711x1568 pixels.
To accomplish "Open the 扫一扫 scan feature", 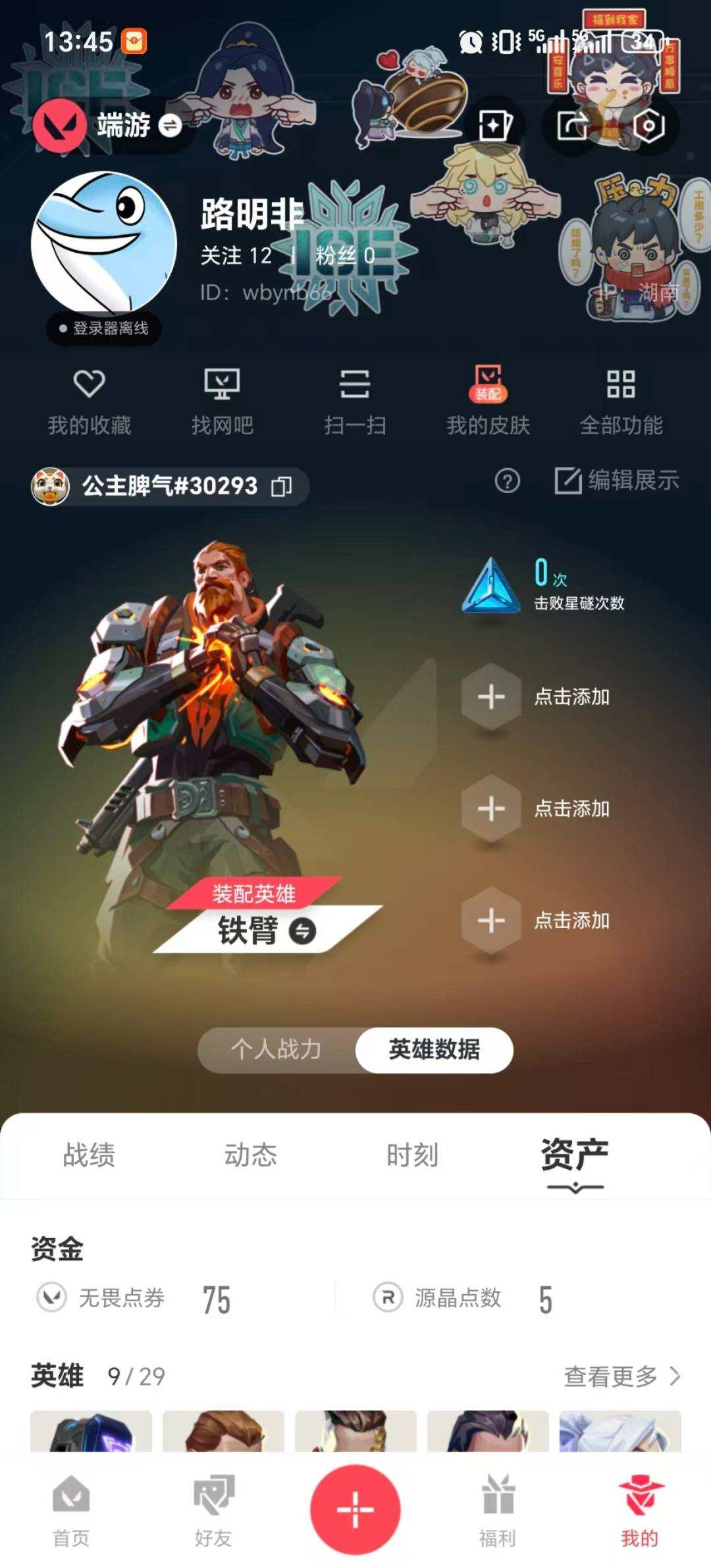I will (355, 402).
